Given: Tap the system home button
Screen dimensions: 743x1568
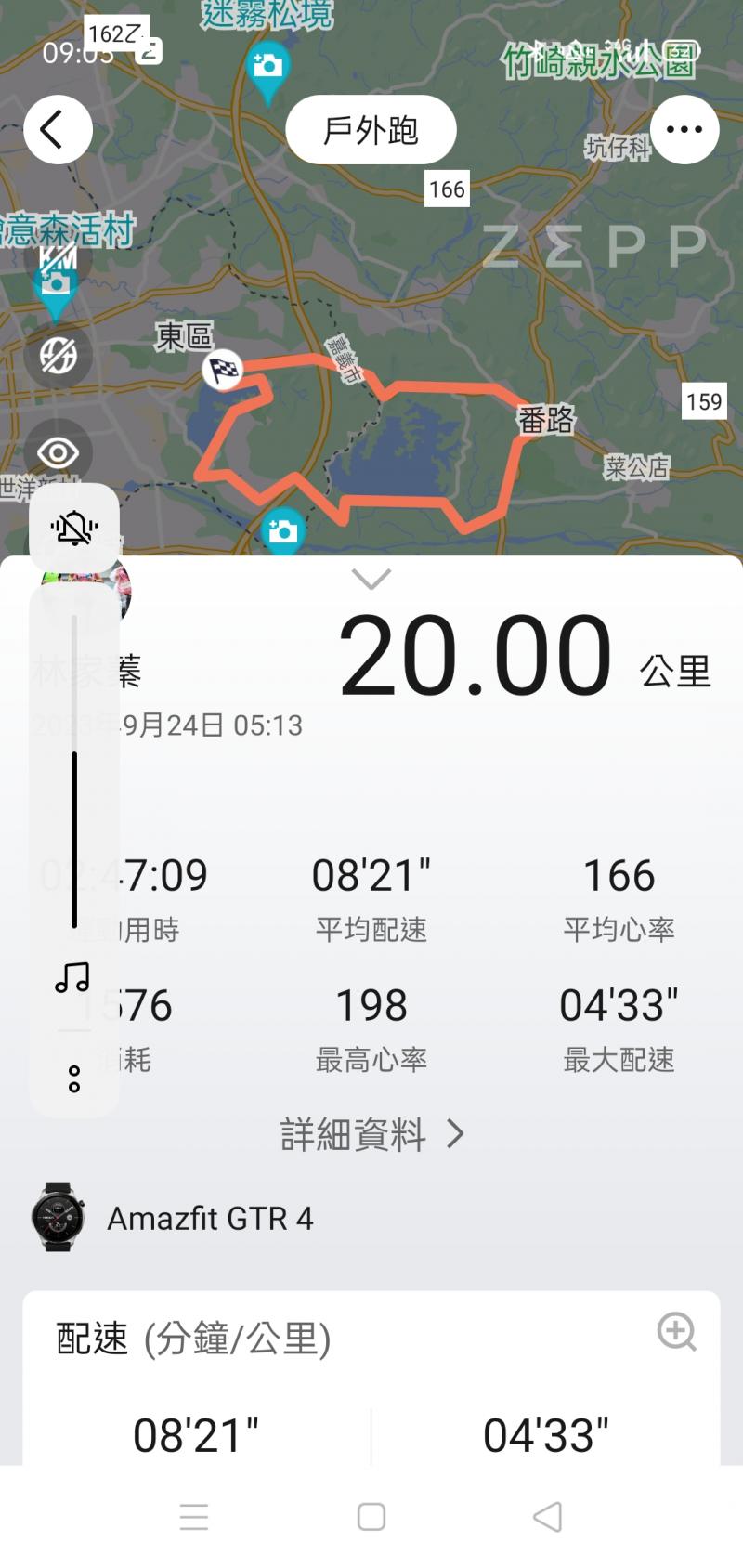Looking at the screenshot, I should point(371,1517).
